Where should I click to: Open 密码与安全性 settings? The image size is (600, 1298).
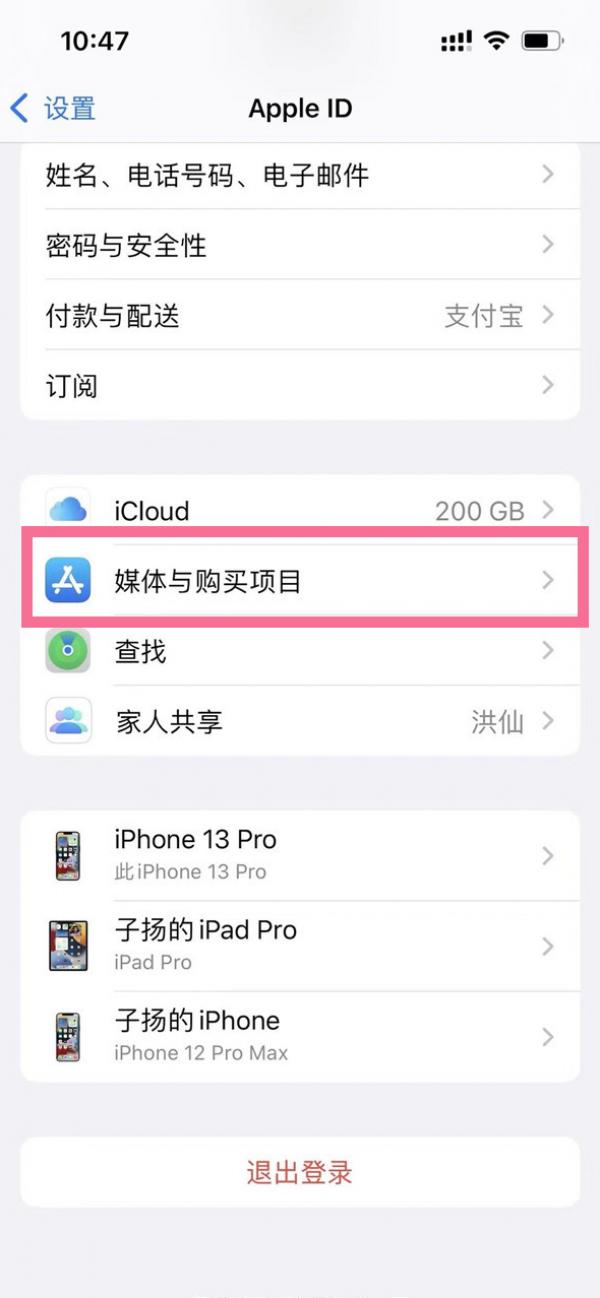click(300, 245)
